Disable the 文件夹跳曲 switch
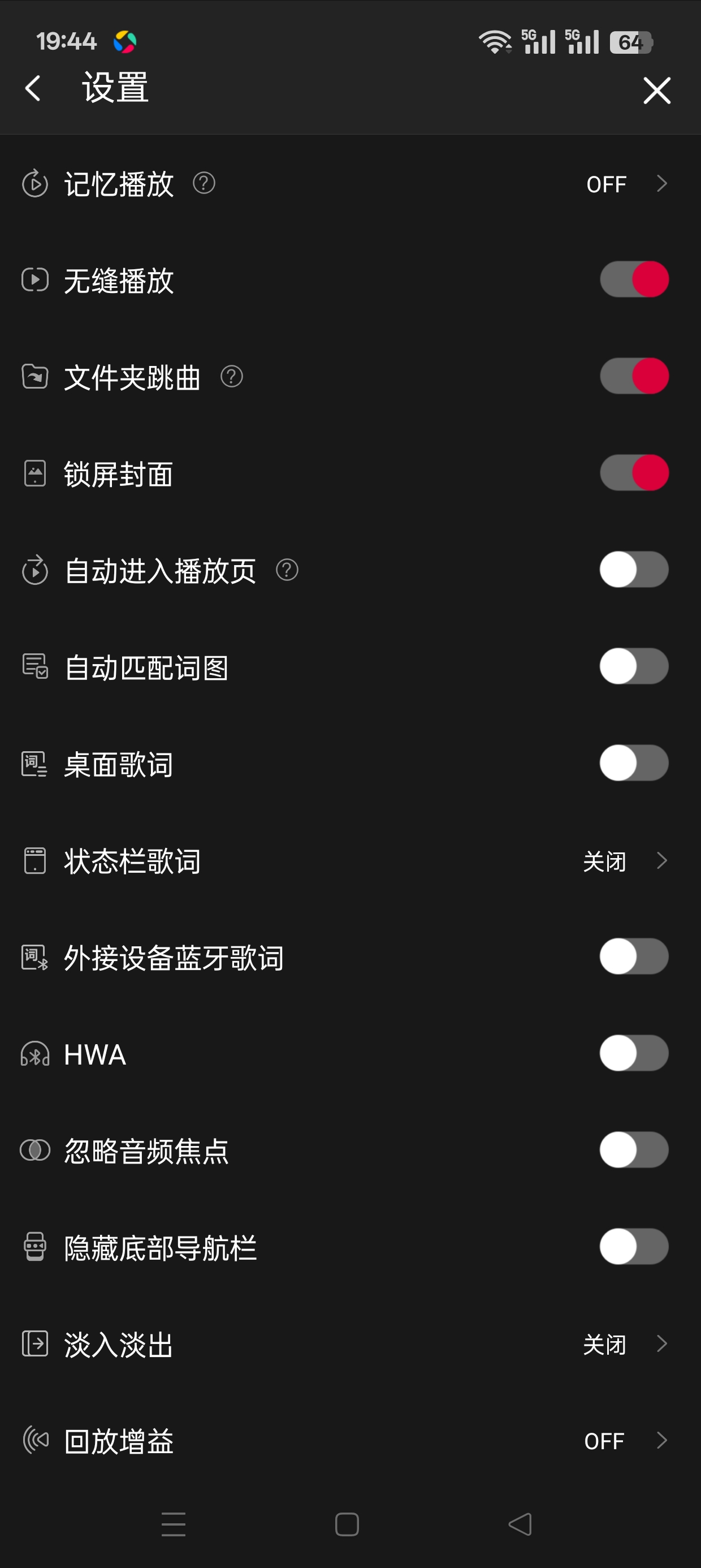This screenshot has width=701, height=1568. (634, 376)
